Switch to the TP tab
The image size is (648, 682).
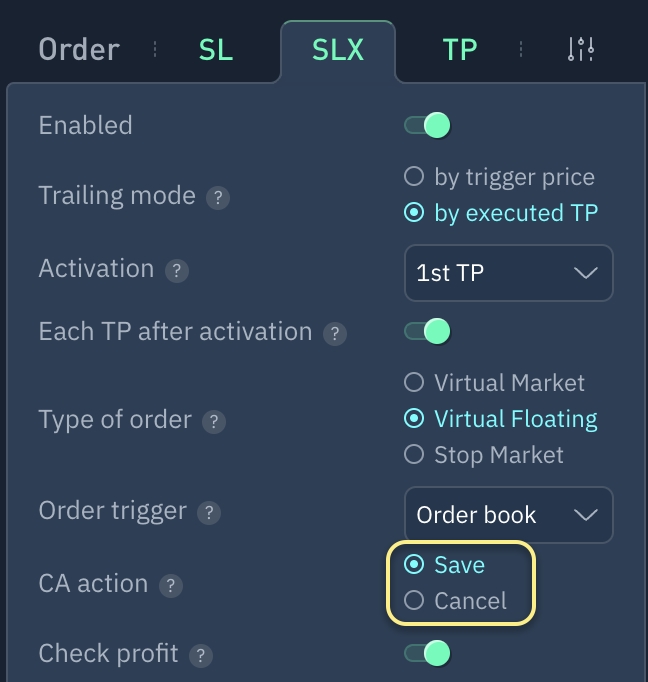pos(459,50)
